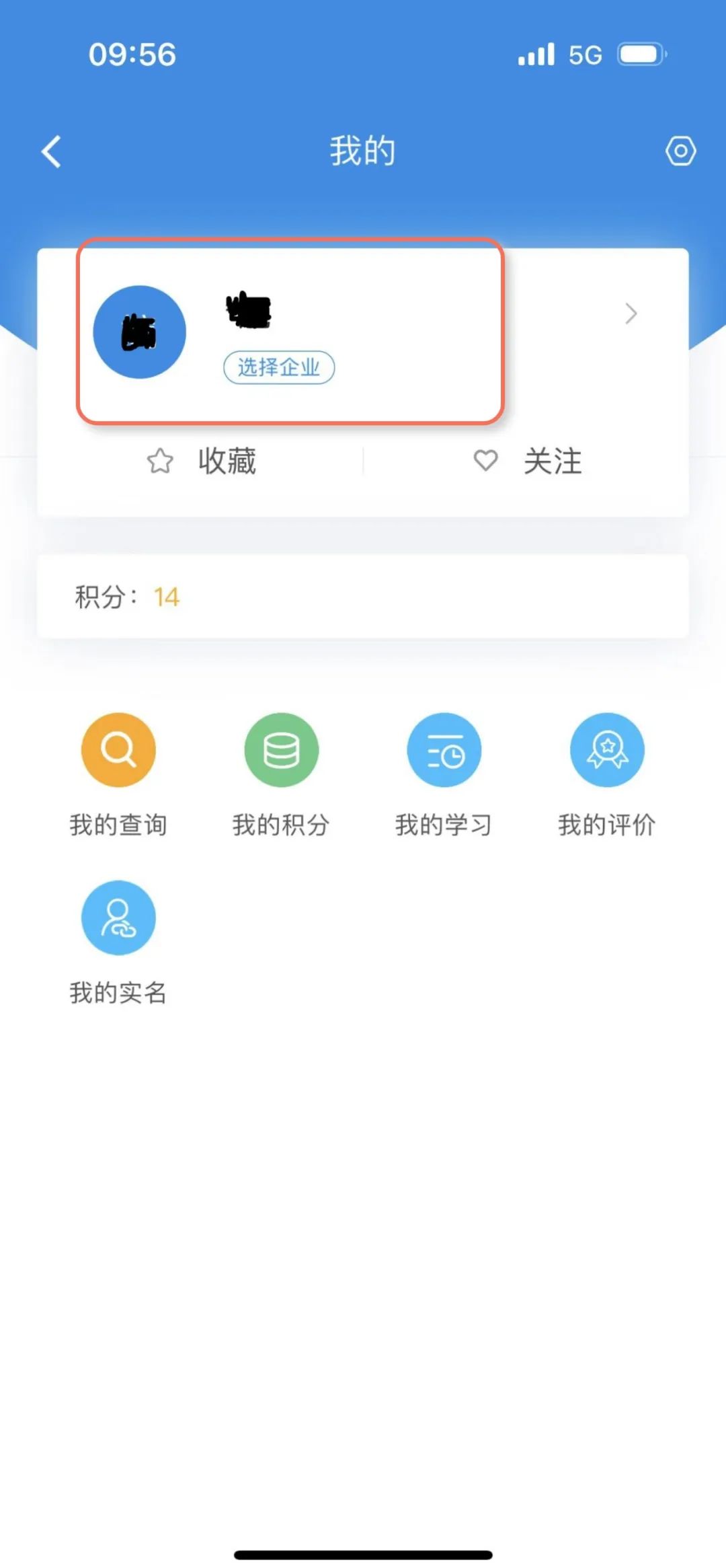
Task: Open 我的查询
Action: 118,774
